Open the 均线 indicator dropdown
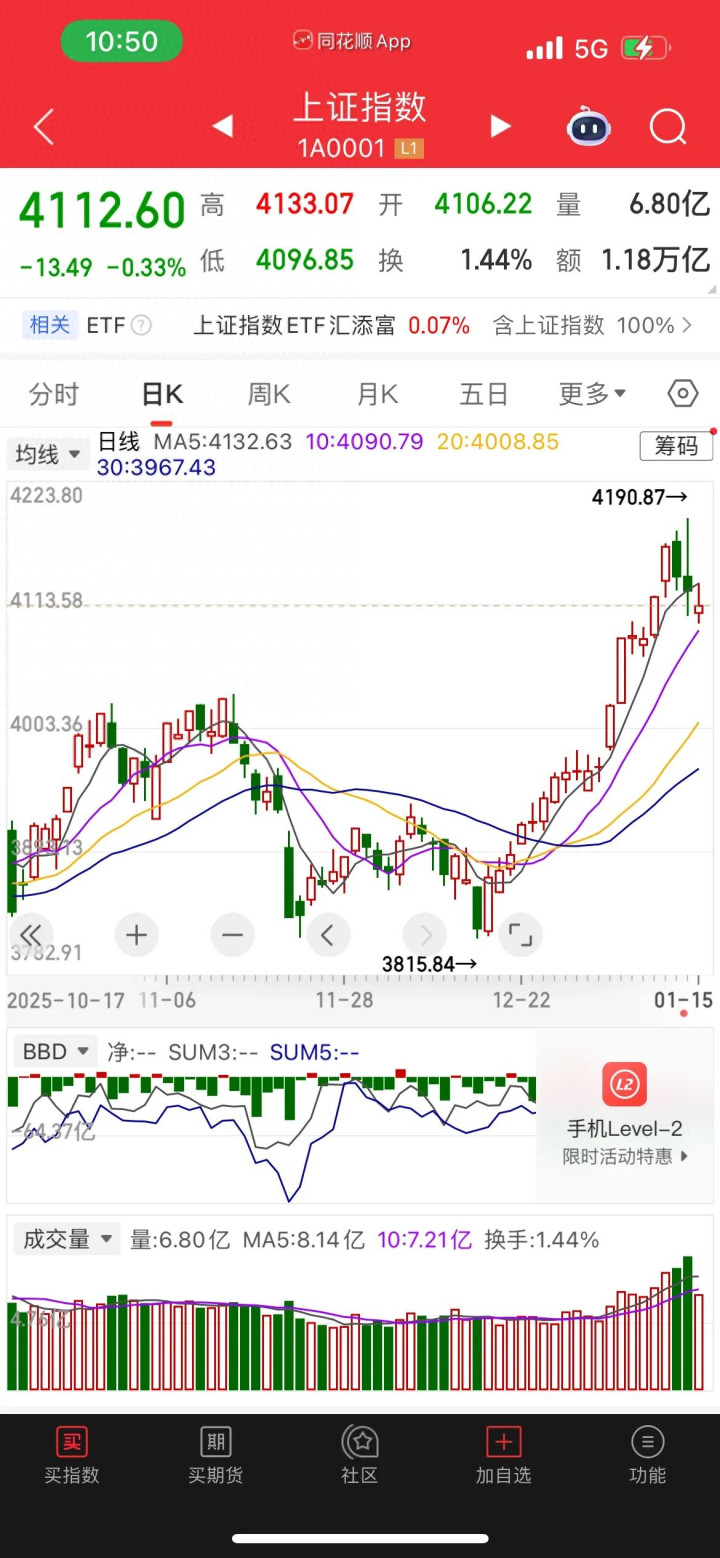This screenshot has height=1558, width=720. point(47,455)
